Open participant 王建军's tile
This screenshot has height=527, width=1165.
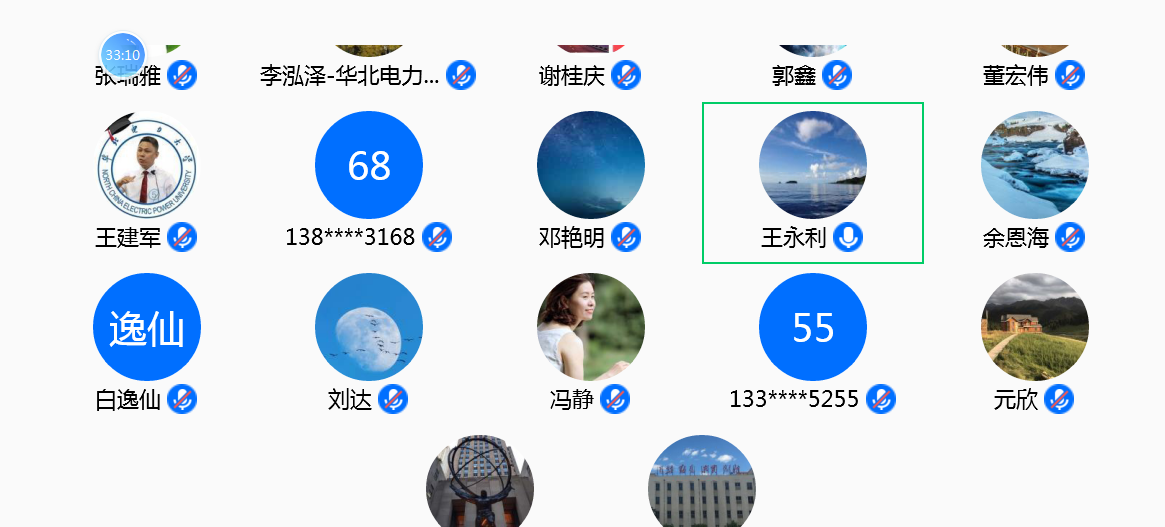pos(146,166)
